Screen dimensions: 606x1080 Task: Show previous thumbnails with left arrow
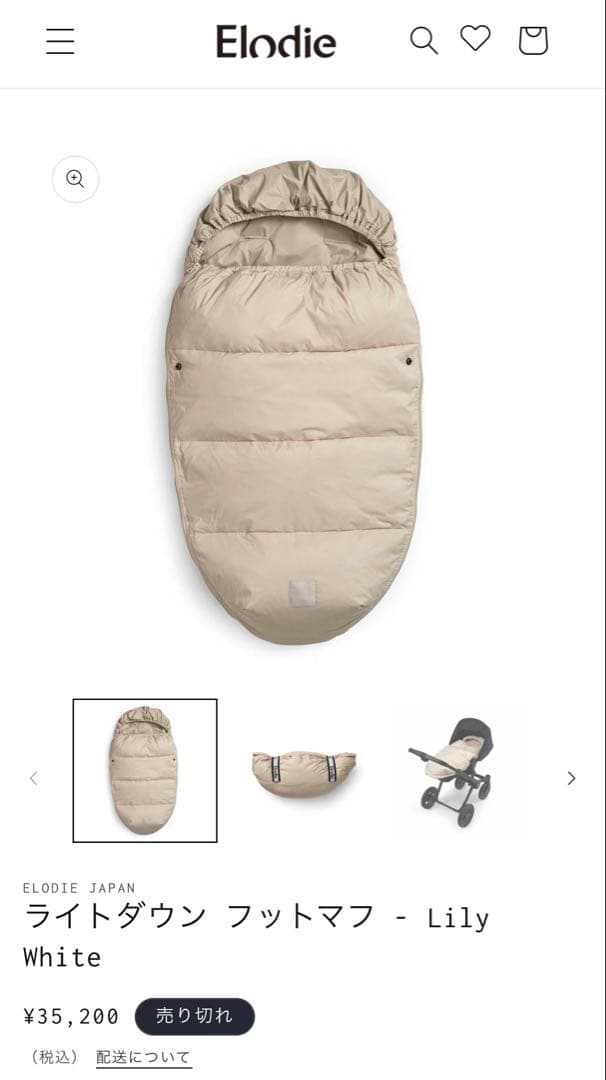pos(33,778)
